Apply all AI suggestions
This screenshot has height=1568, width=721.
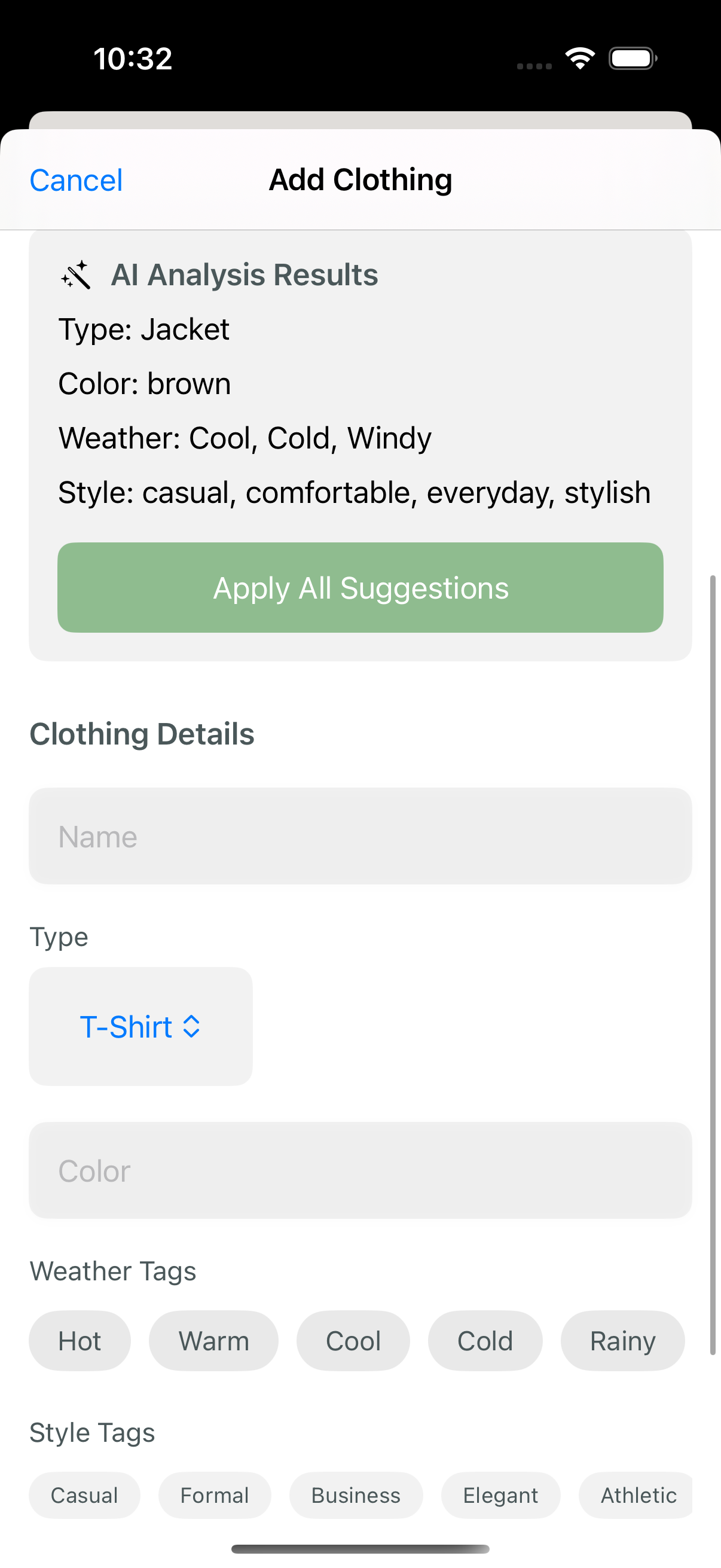pyautogui.click(x=360, y=587)
